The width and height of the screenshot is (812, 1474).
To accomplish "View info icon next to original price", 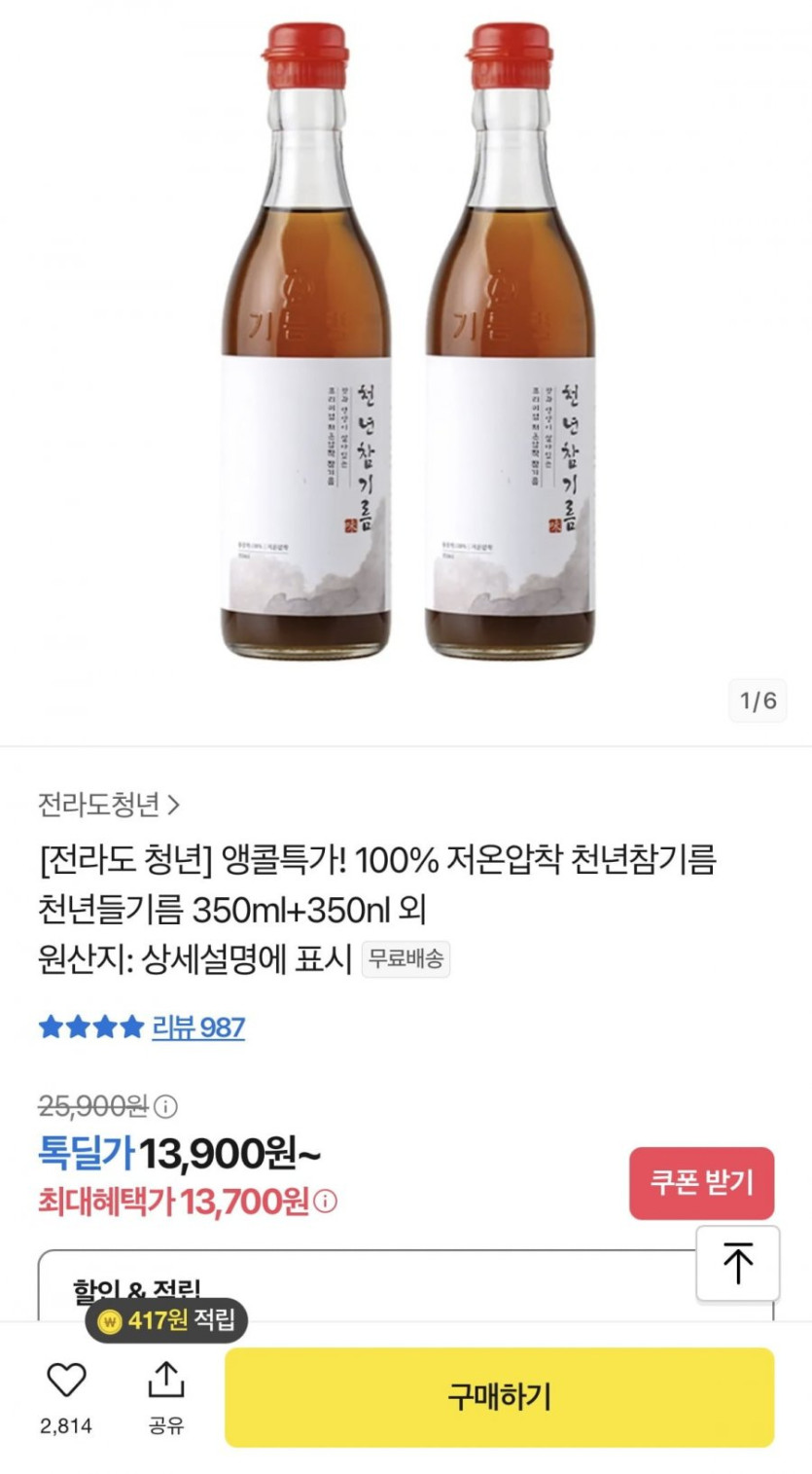I will pos(166,1106).
